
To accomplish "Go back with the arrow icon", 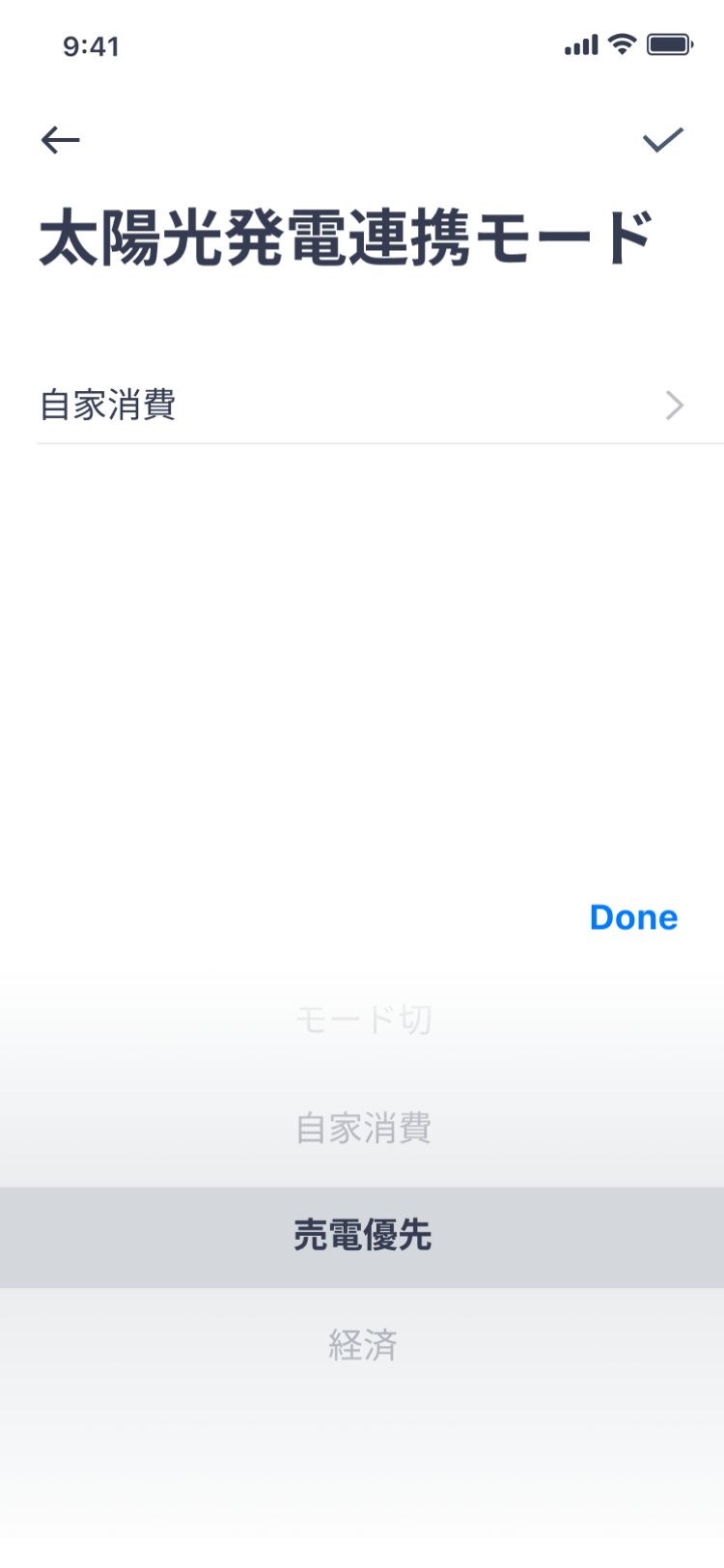I will (60, 141).
